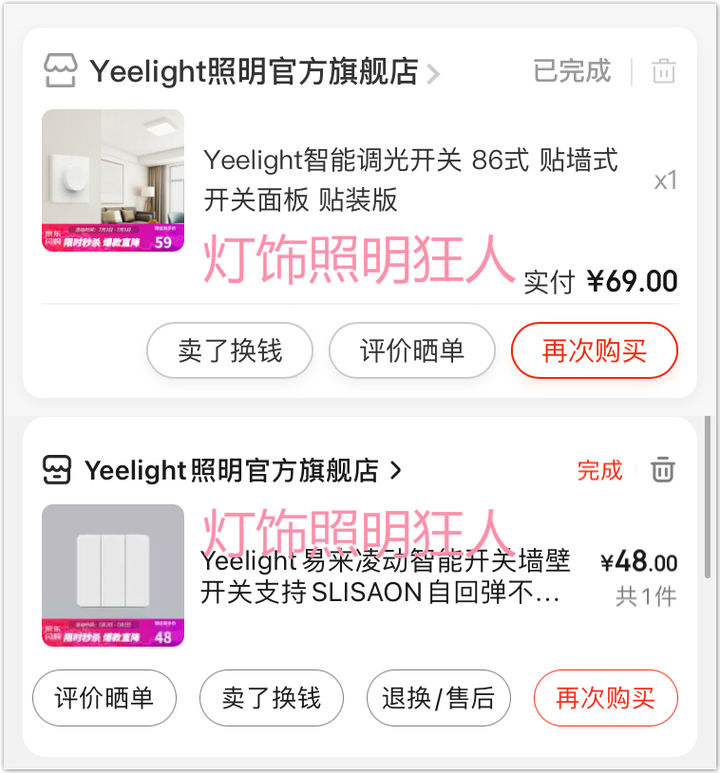Click 评价晒单 for the dimmer switch order
The height and width of the screenshot is (773, 720).
pyautogui.click(x=412, y=351)
